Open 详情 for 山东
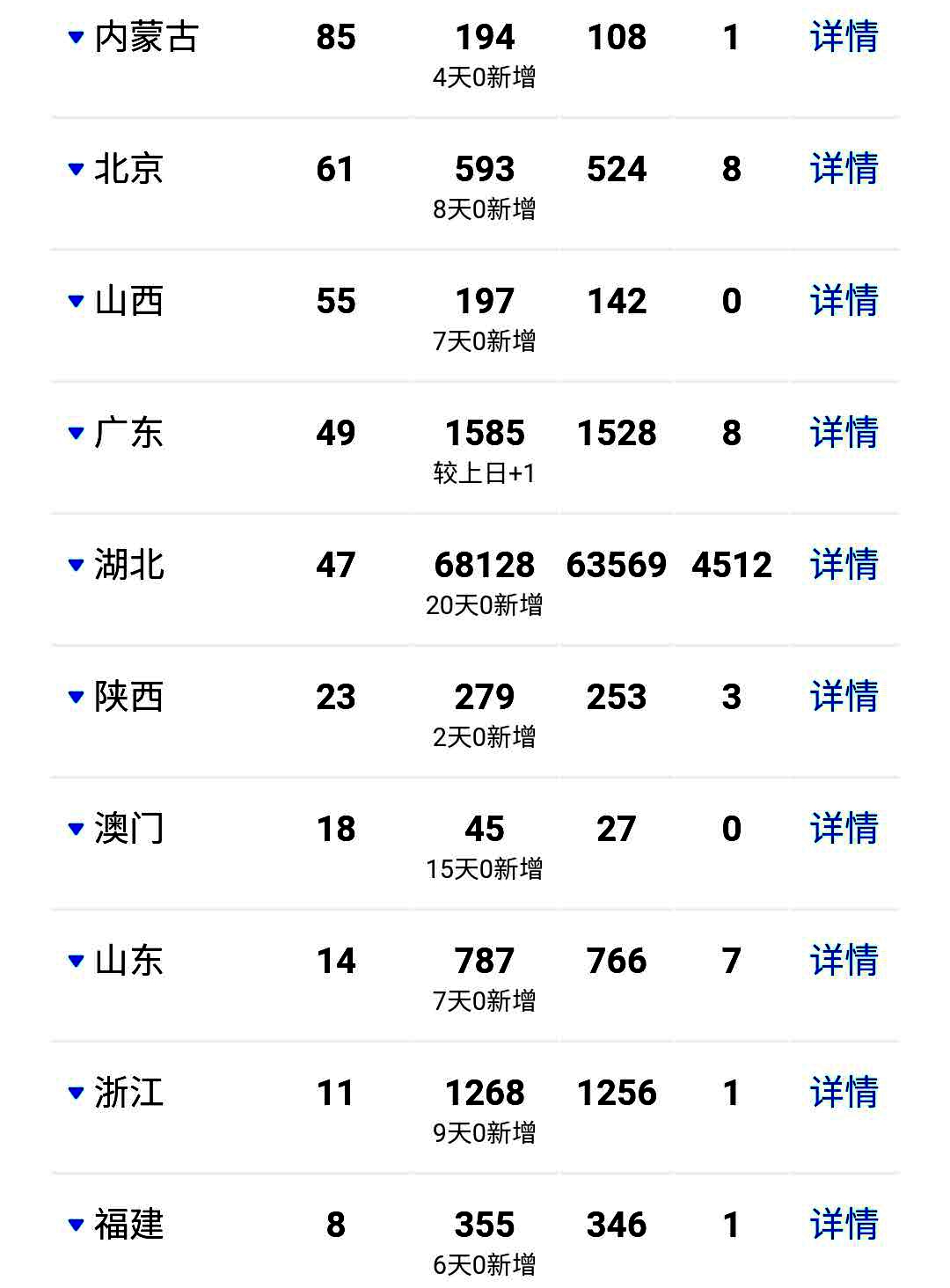This screenshot has width=950, height=1288. (x=844, y=961)
